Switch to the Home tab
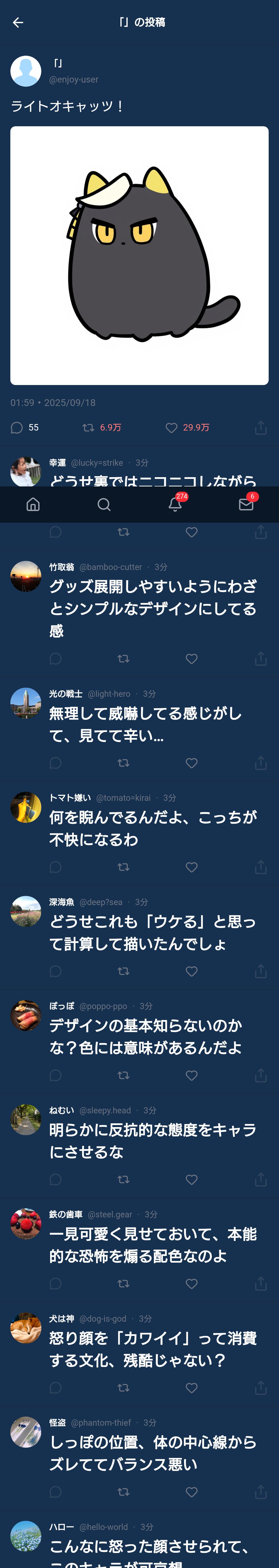 [33, 504]
